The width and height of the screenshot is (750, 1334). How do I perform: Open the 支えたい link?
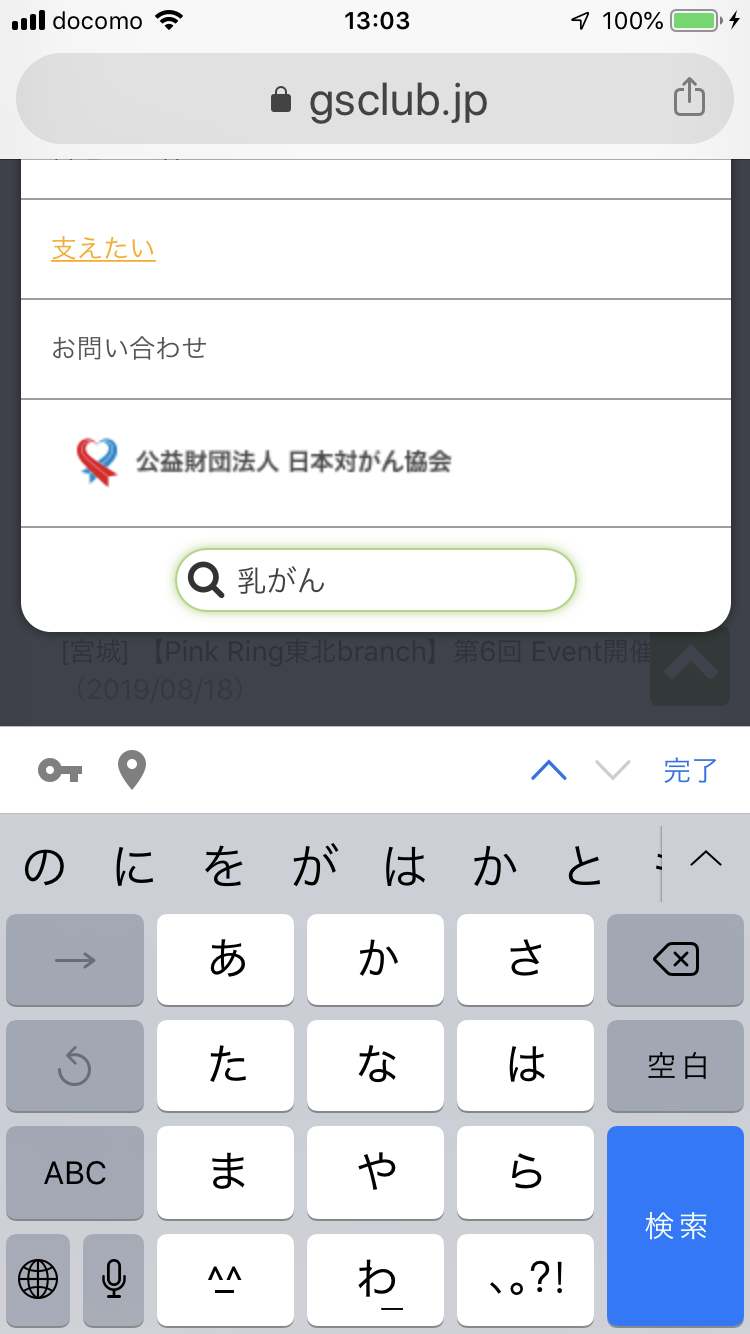pyautogui.click(x=104, y=248)
